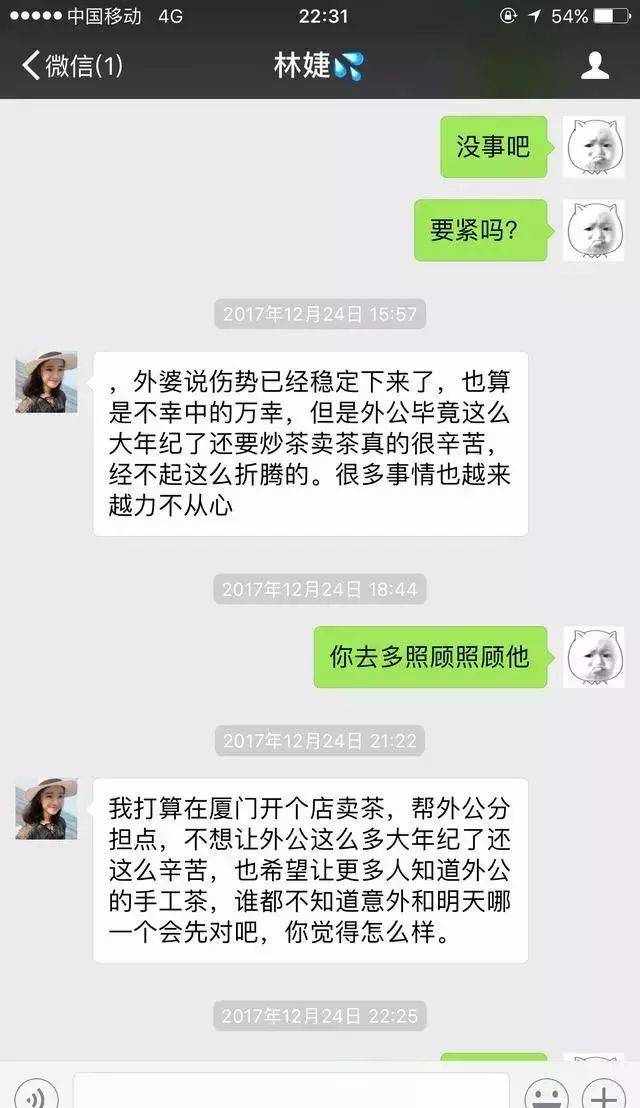
Task: Go back to the 微信 chat list
Action: tap(72, 66)
